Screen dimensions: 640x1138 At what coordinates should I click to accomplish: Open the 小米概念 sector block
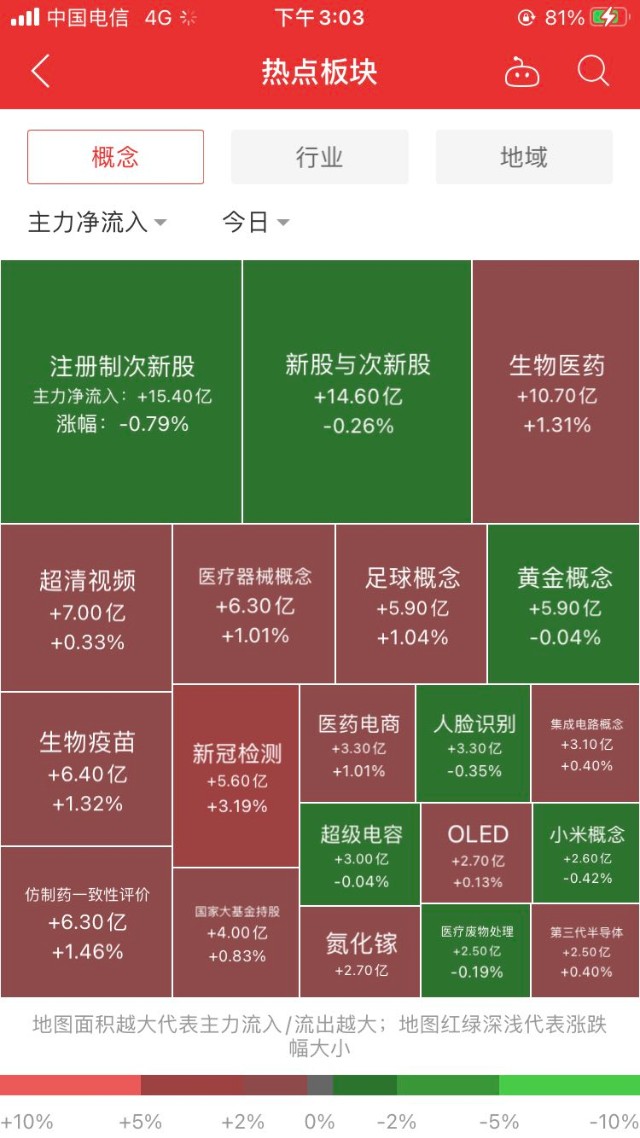586,854
